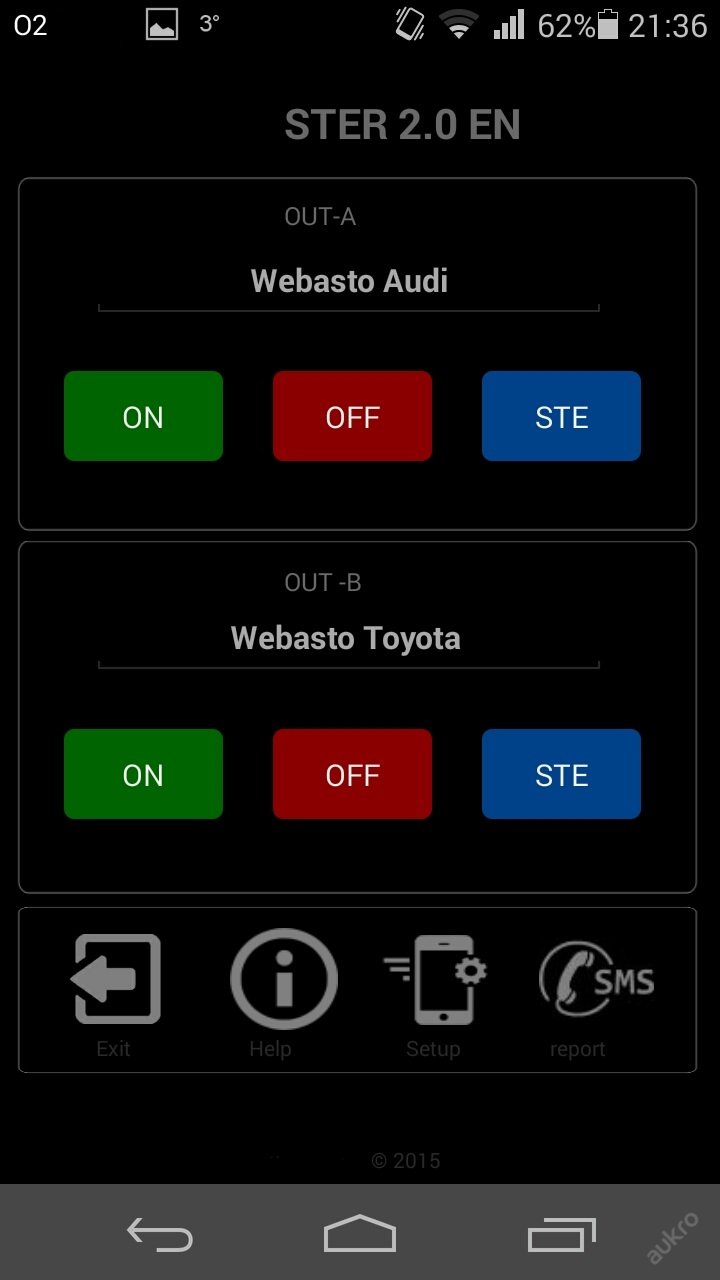Screen dimensions: 720x1280
Task: Switch ON Webasto Toyota output
Action: tap(143, 774)
